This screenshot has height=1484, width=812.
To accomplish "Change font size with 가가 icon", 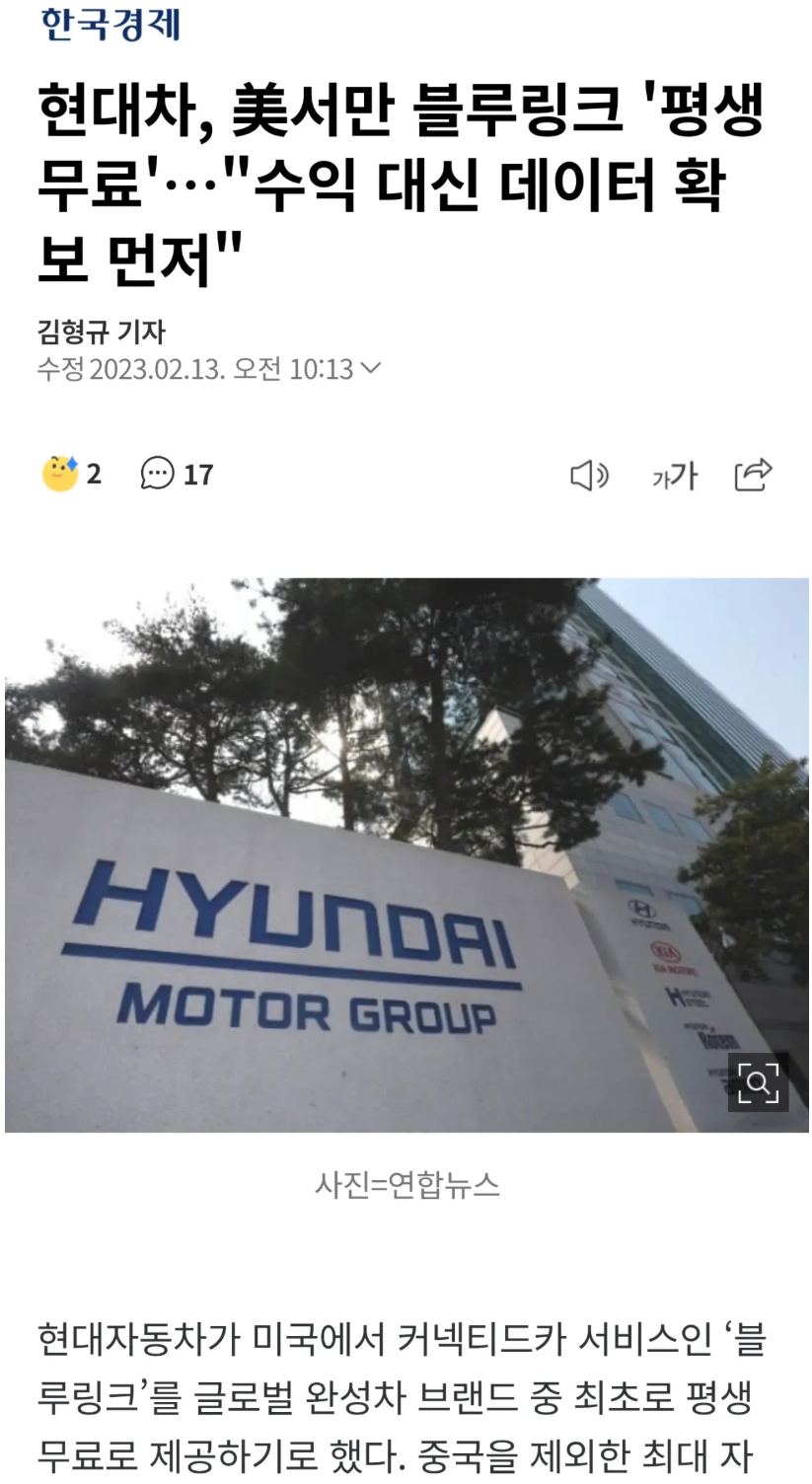I will pos(674,477).
